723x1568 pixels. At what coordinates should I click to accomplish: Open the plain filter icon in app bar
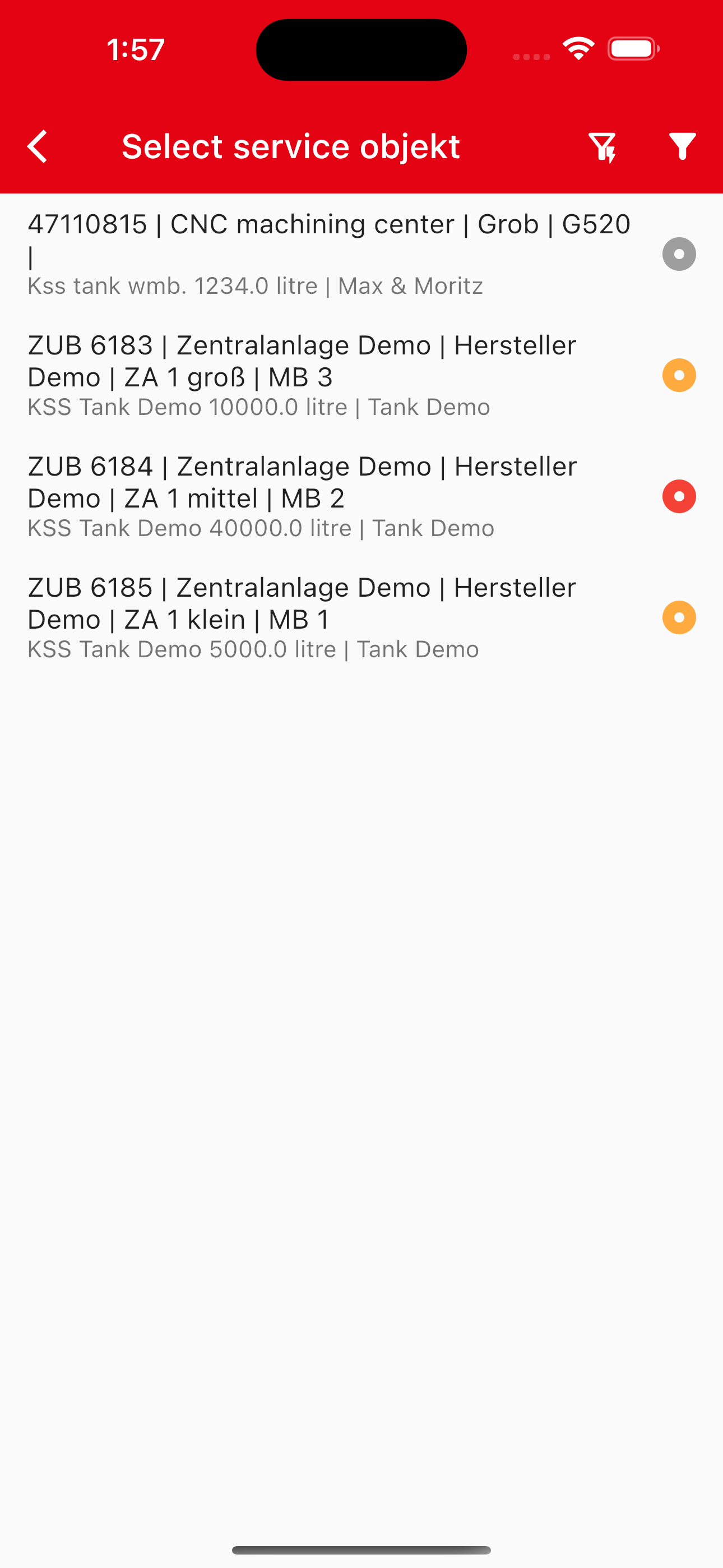tap(682, 147)
